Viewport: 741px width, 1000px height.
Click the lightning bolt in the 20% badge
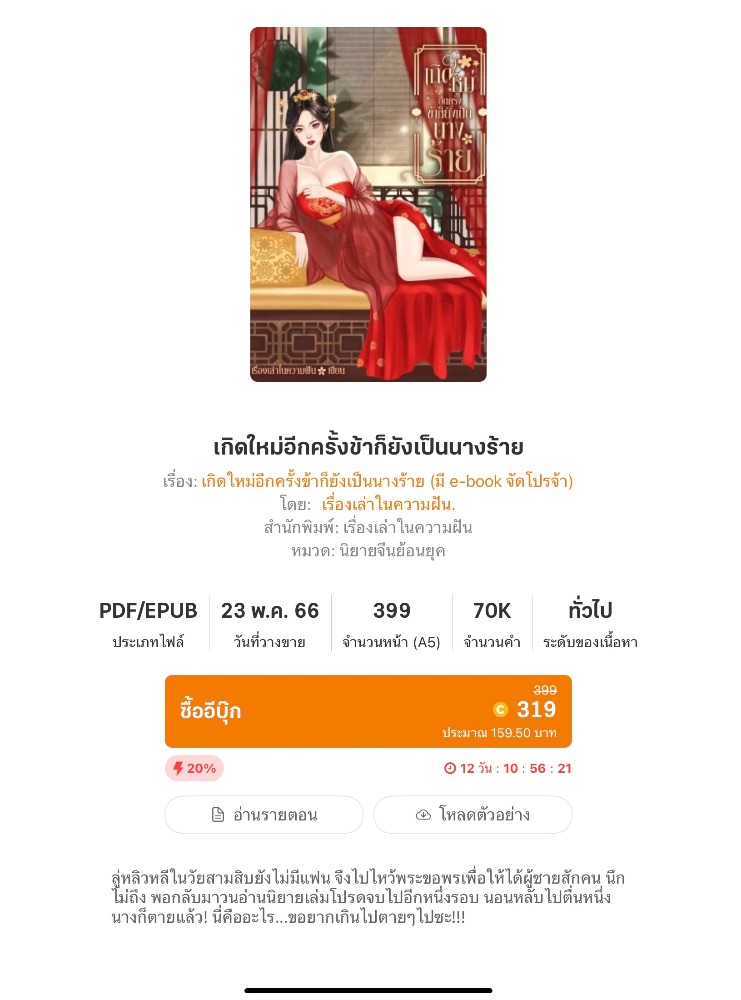click(178, 768)
